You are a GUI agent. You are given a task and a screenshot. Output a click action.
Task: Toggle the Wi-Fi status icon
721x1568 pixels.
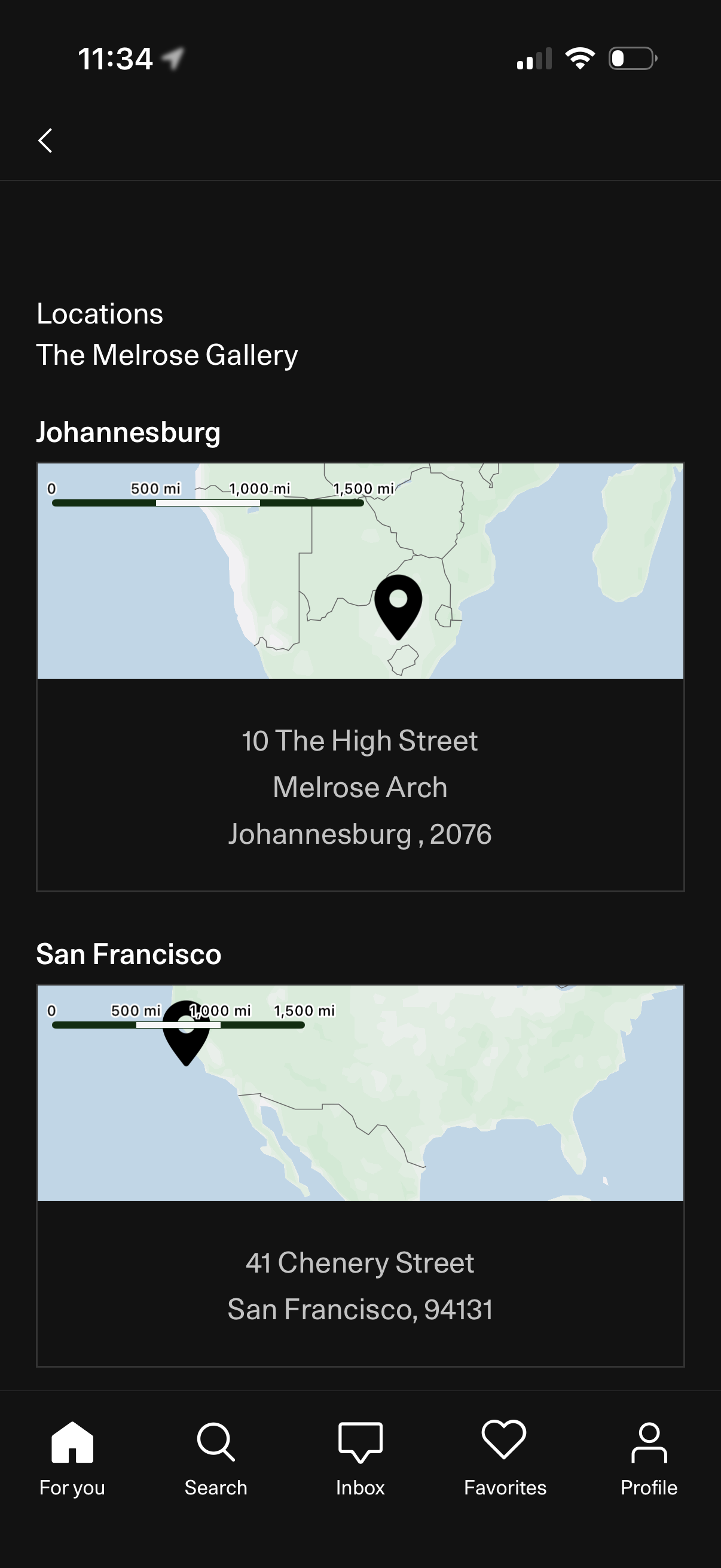(x=581, y=58)
